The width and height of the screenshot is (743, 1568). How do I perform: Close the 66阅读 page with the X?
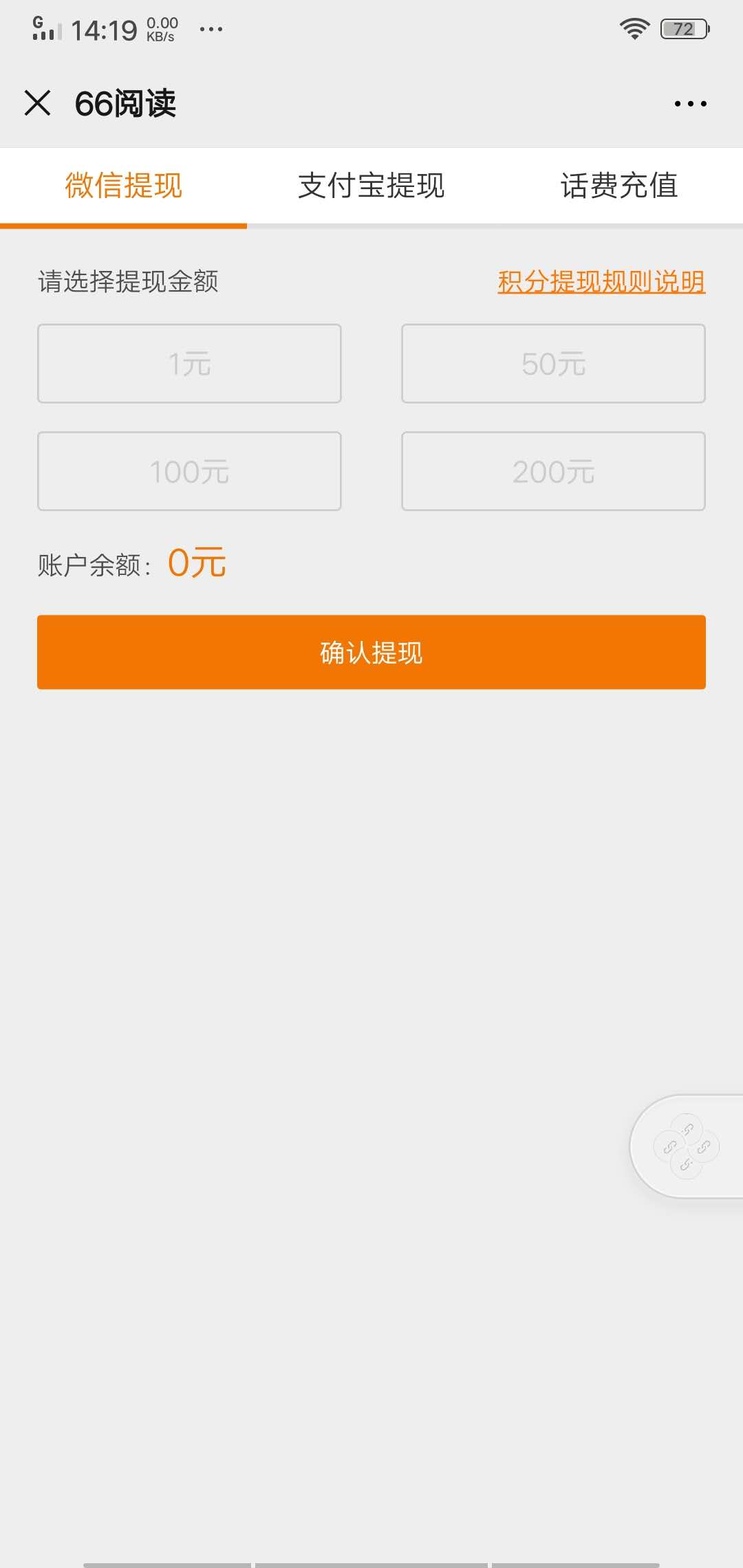coord(38,103)
